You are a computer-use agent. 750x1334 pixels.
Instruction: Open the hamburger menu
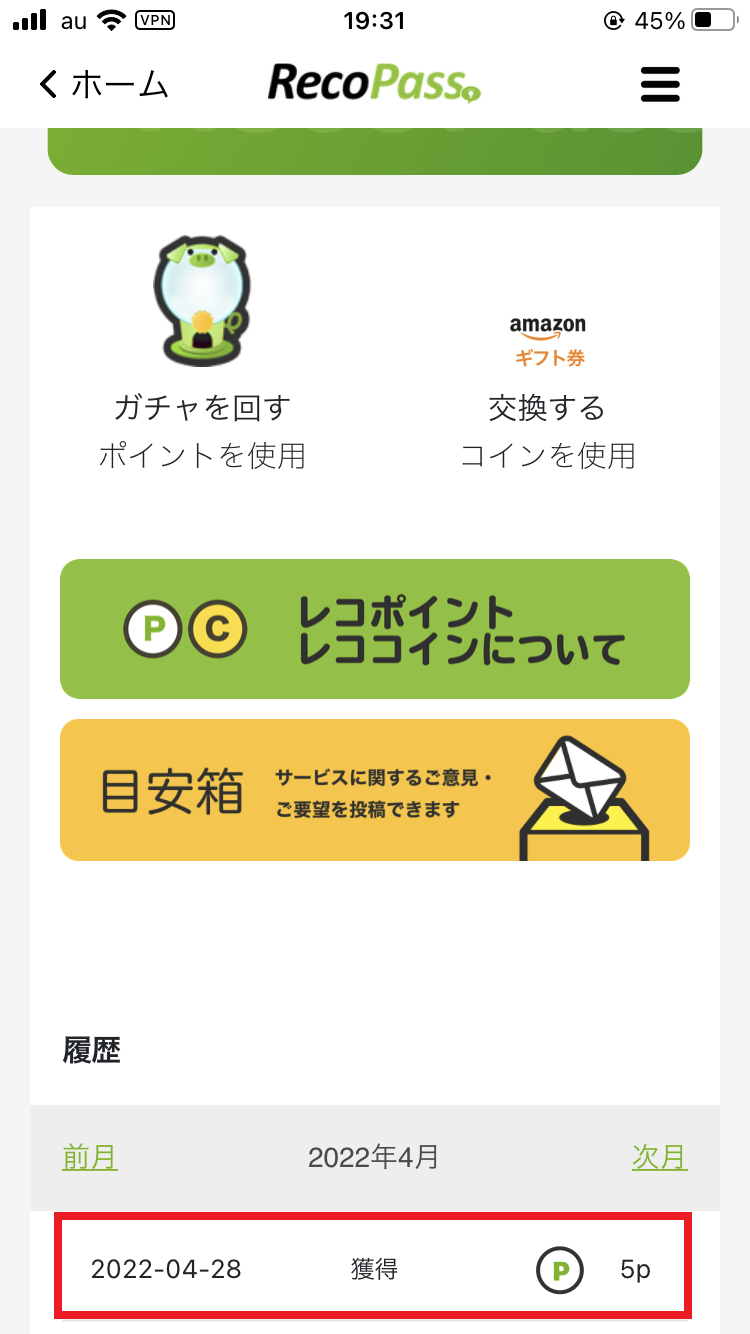660,85
